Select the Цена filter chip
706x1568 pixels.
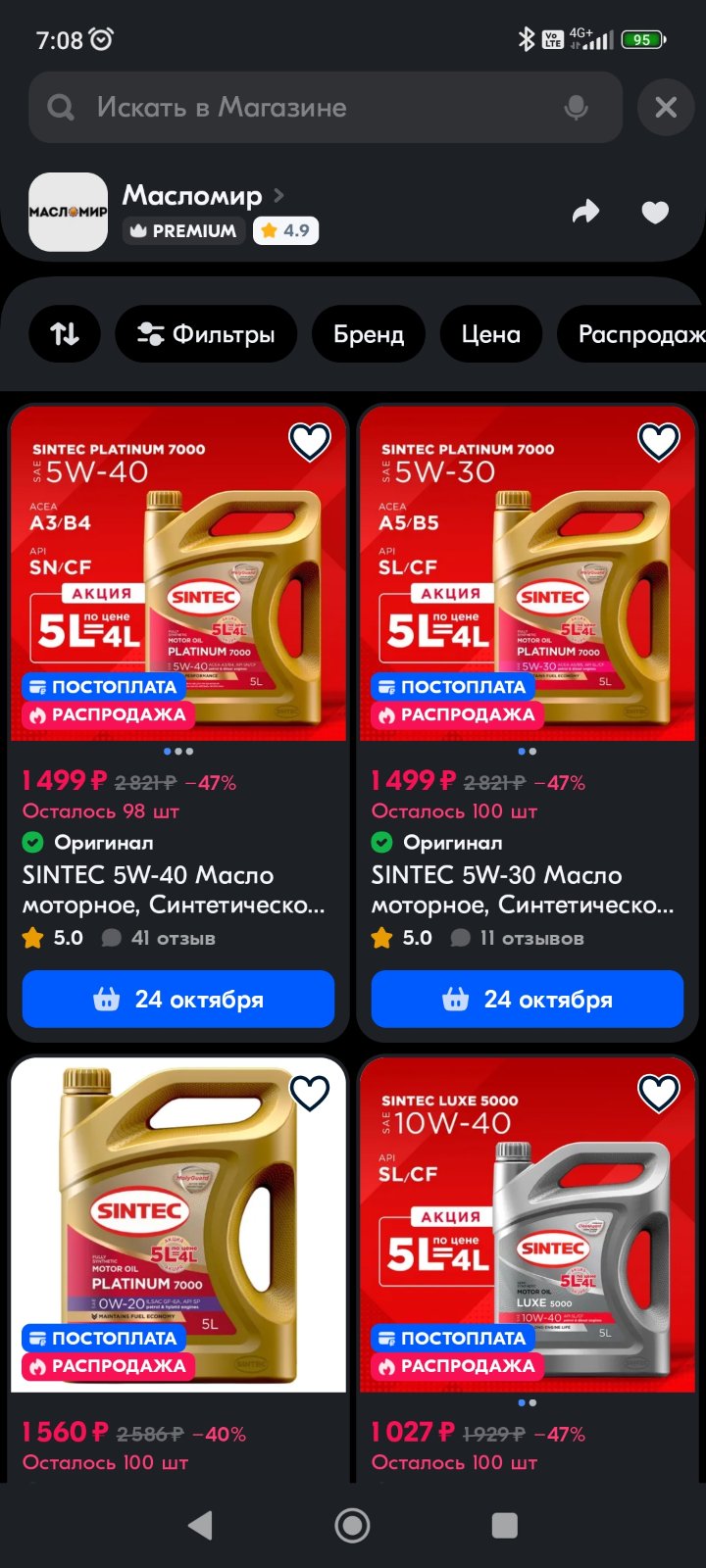tap(491, 334)
